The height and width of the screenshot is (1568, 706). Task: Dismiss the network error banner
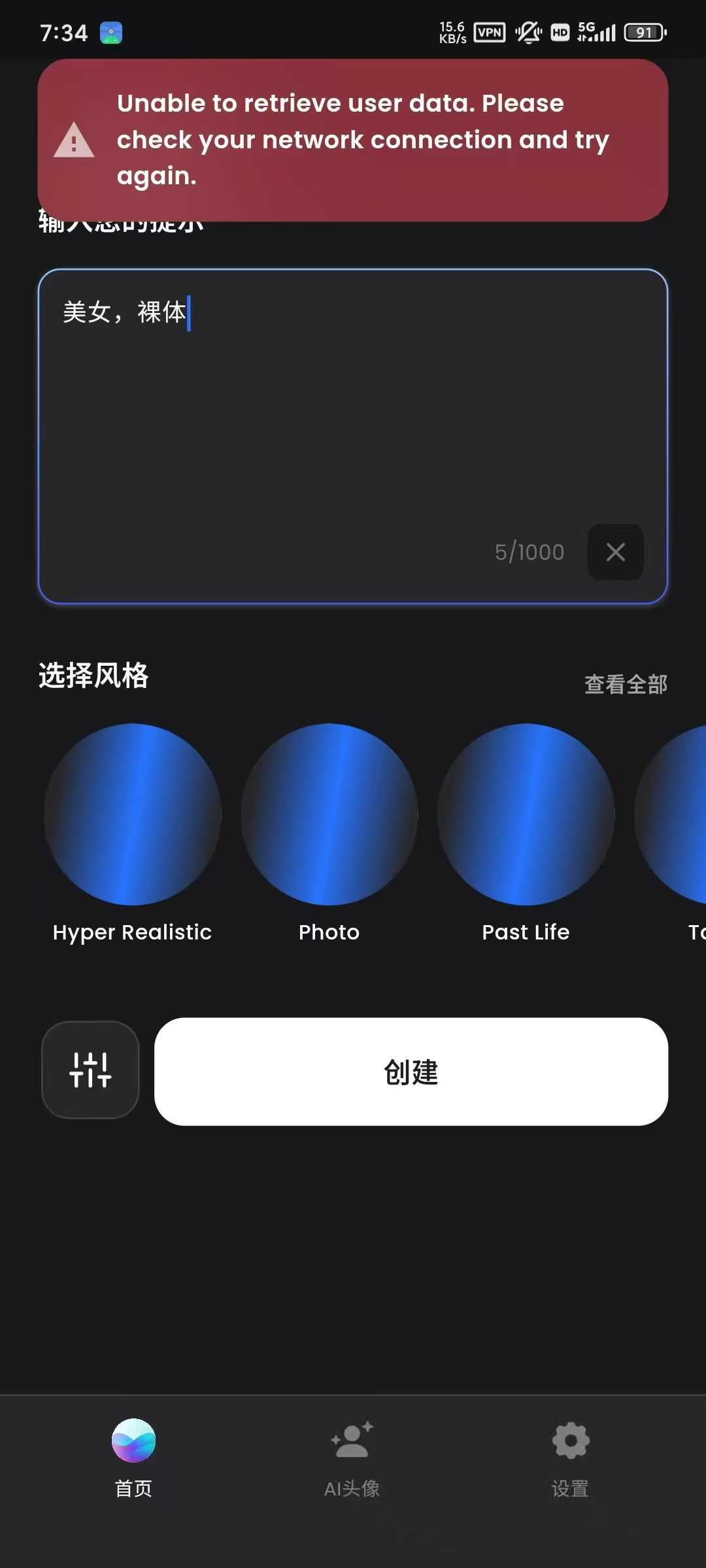(x=353, y=140)
